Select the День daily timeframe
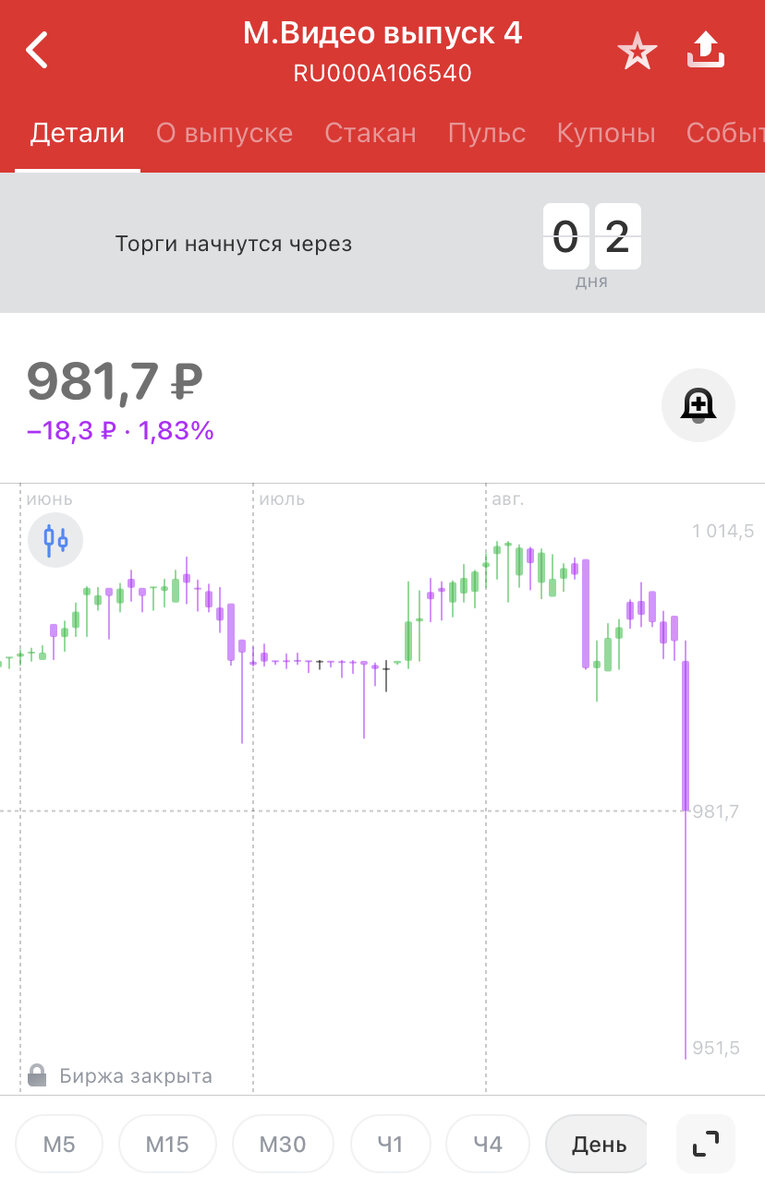Screen dimensions: 765x1200 click(598, 1144)
